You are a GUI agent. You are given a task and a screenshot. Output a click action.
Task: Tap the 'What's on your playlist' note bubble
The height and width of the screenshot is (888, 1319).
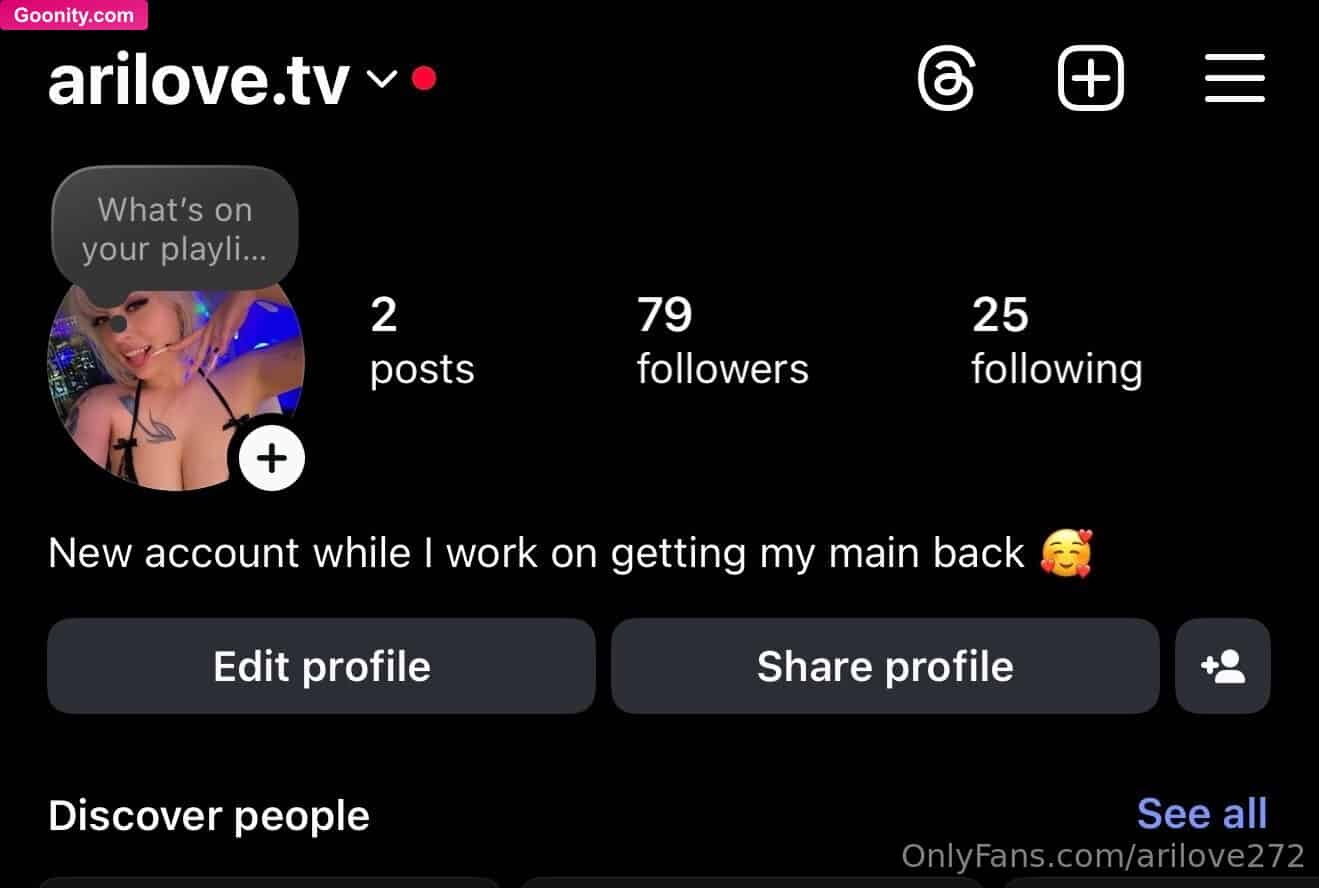[x=175, y=229]
